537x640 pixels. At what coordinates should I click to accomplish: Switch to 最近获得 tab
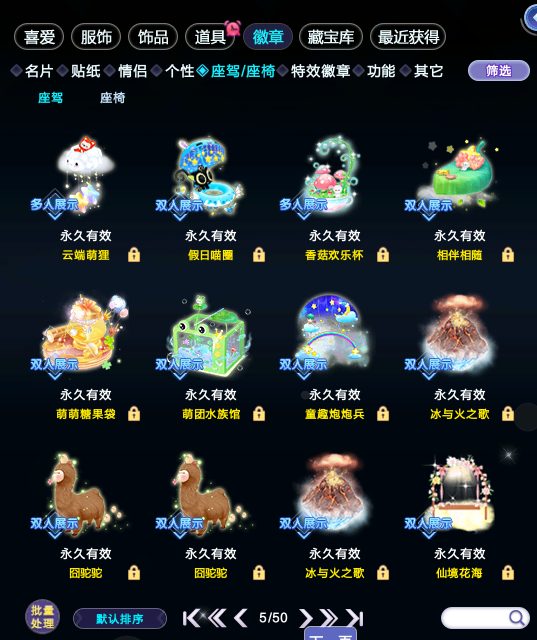coord(408,37)
